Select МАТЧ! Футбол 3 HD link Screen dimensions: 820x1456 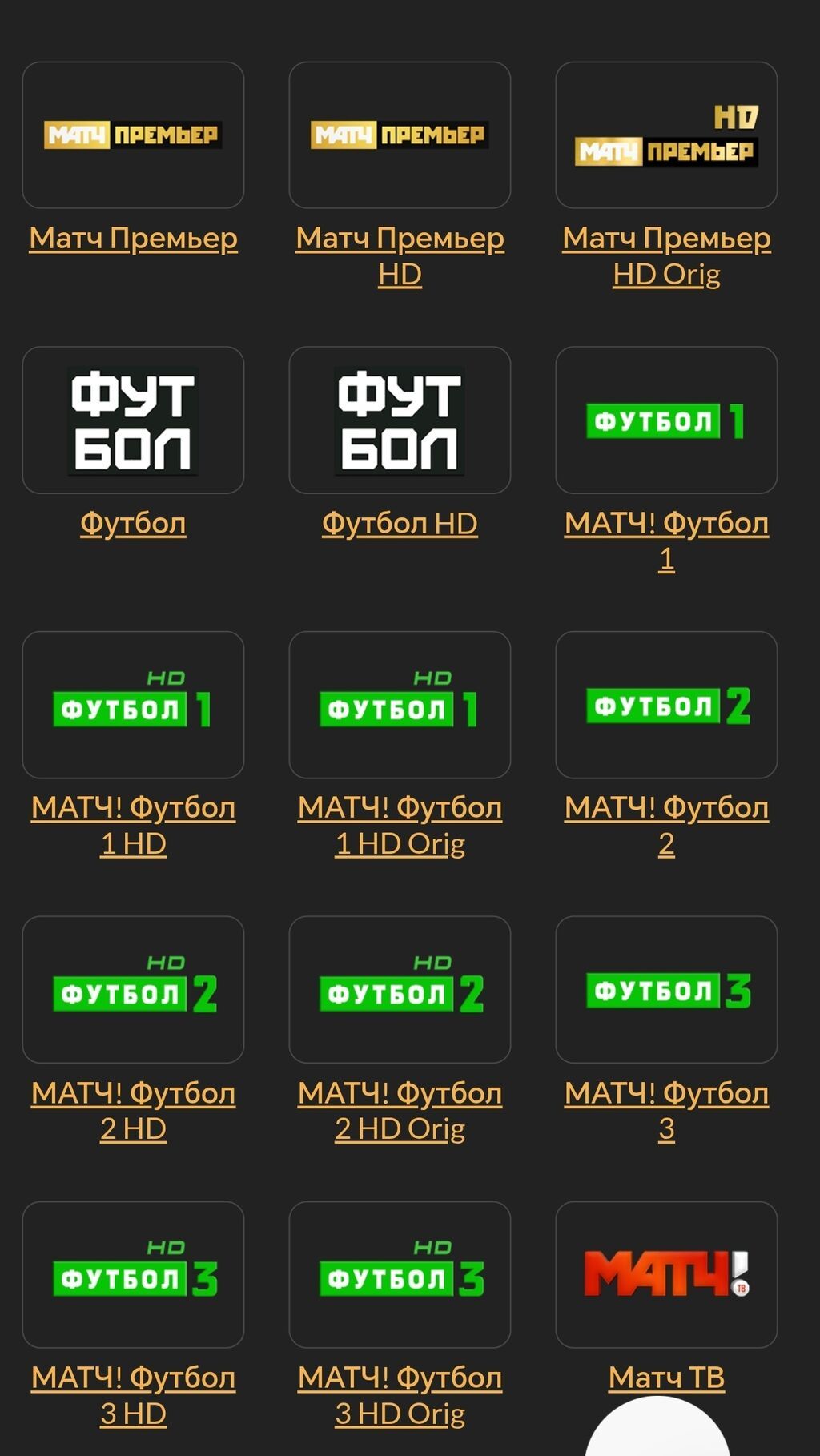[133, 1395]
